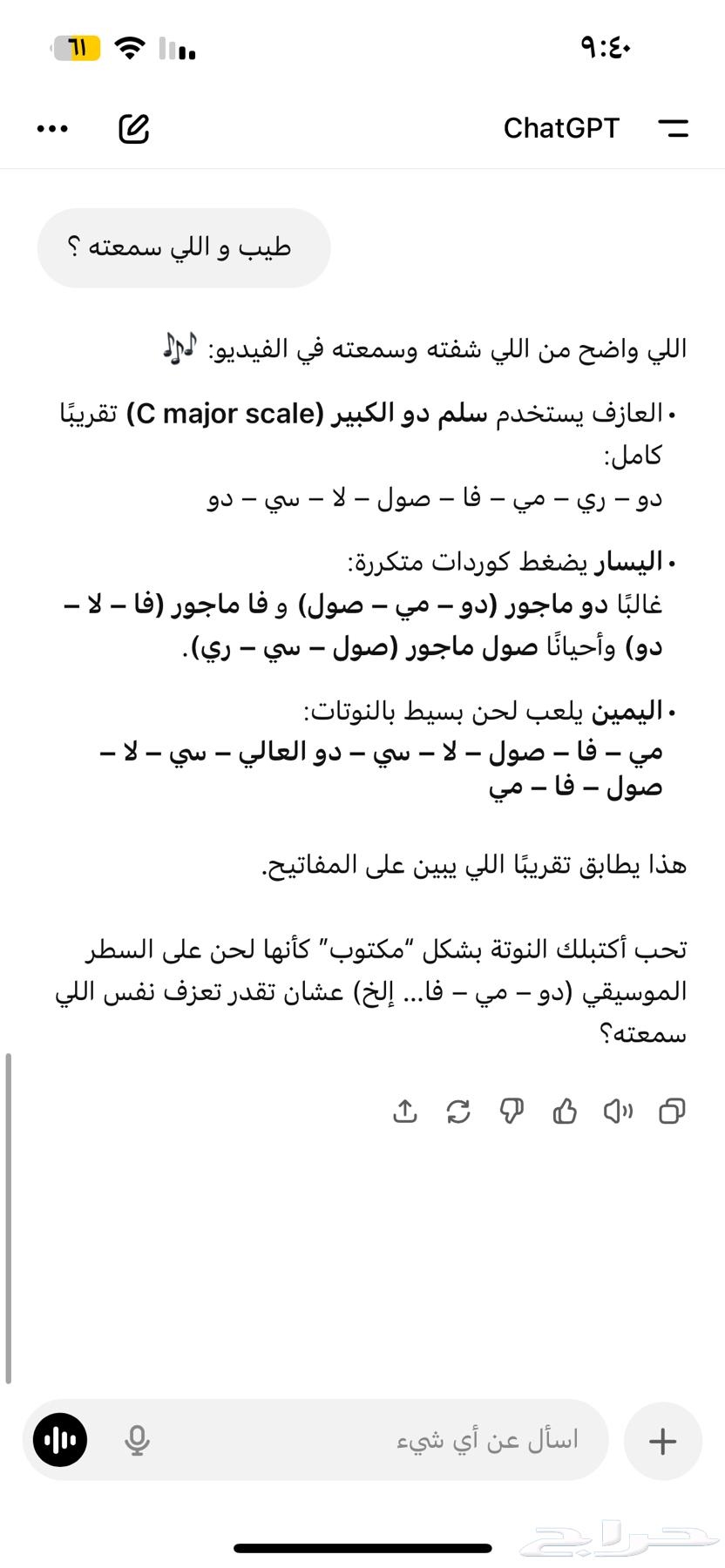Screen dimensions: 725x1568
Task: Open the sidebar with the hamburger icon
Action: coord(674,128)
